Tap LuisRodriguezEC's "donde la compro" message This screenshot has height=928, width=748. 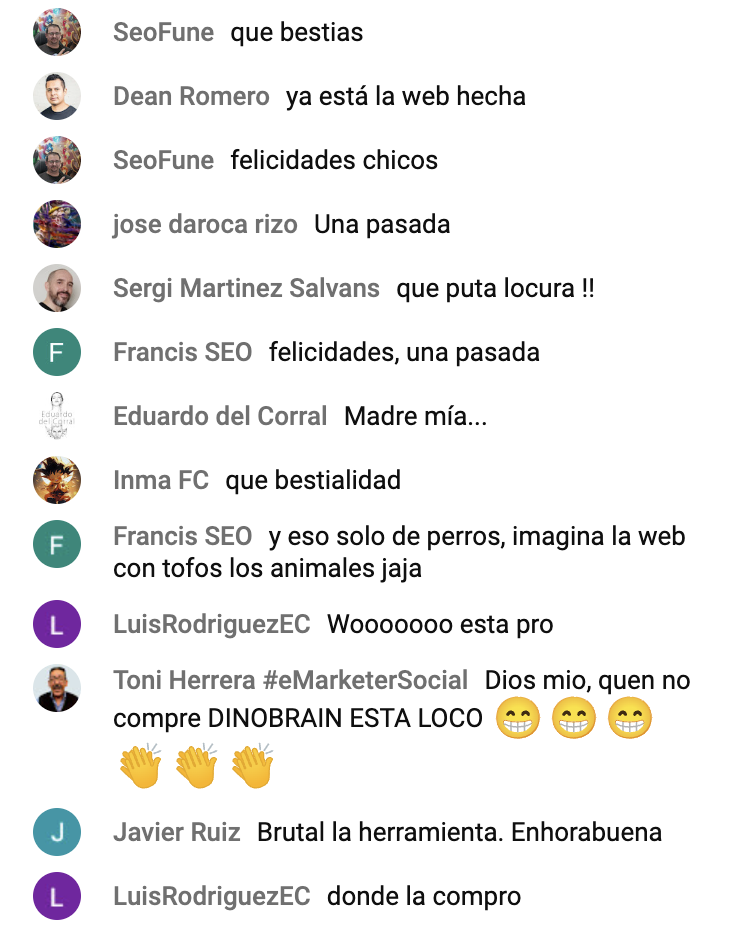pyautogui.click(x=423, y=897)
